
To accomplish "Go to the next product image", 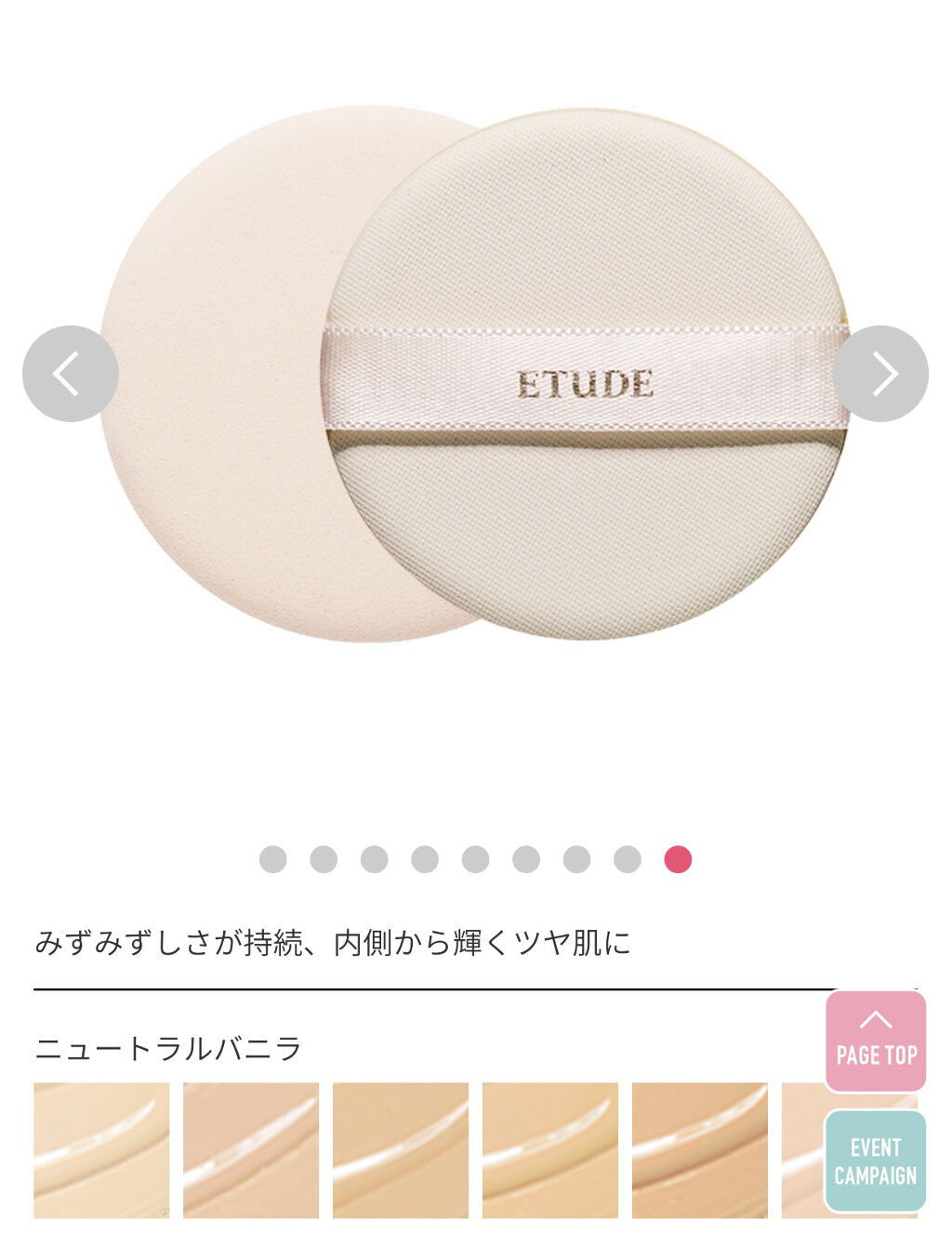I will pos(879,374).
